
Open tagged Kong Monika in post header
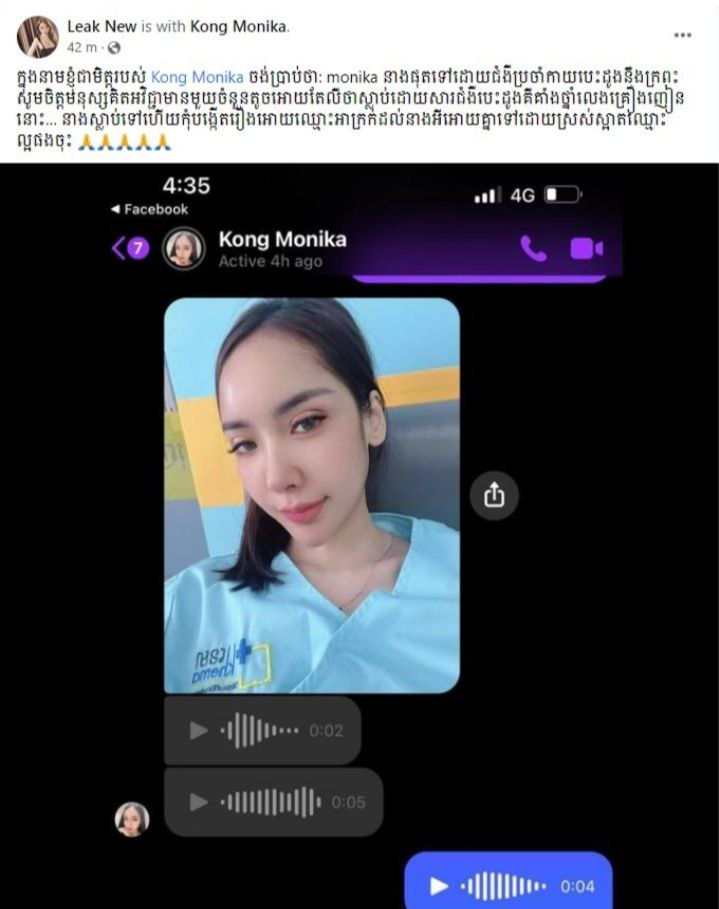click(x=239, y=27)
